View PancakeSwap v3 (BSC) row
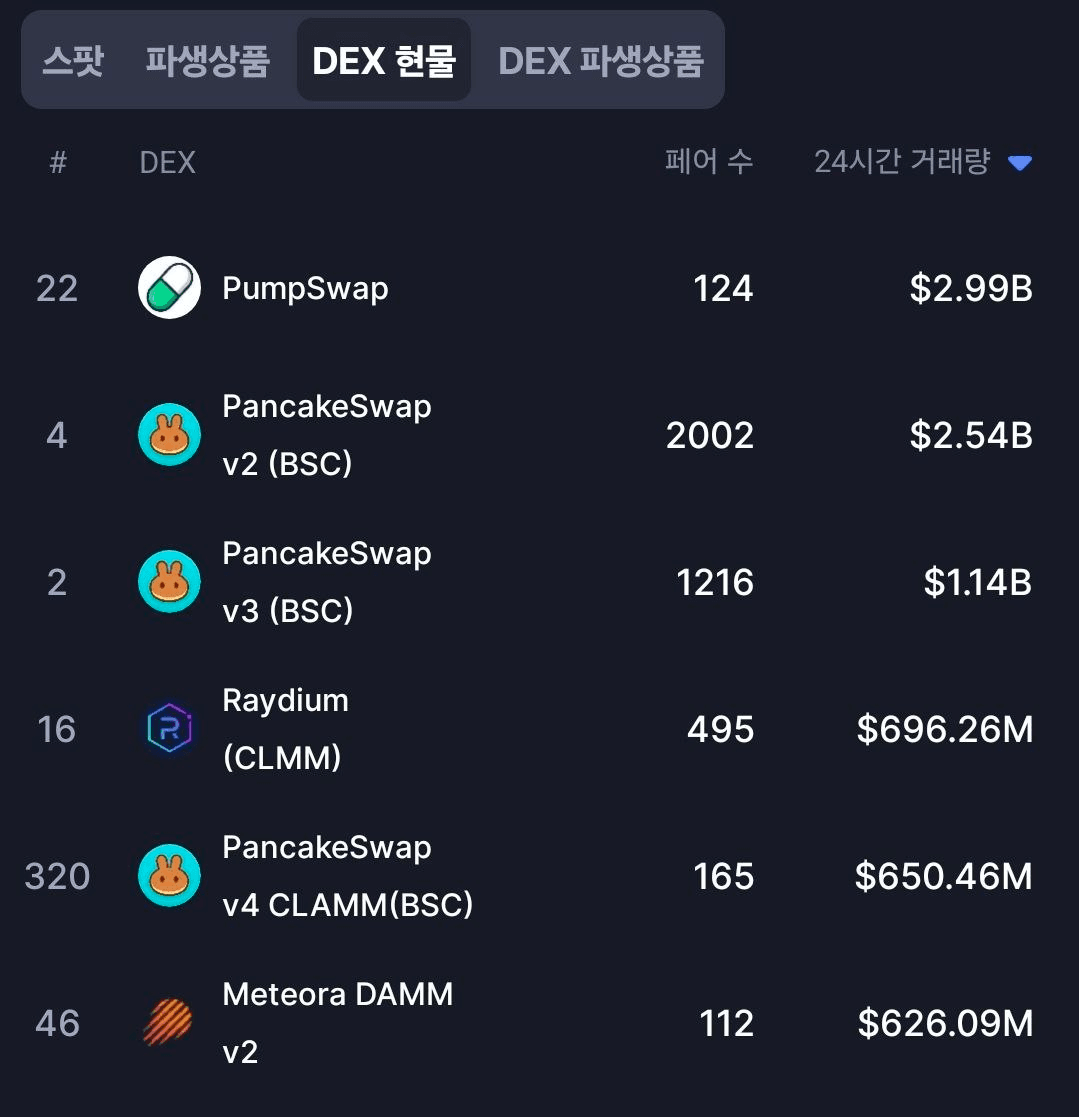The height and width of the screenshot is (1117, 1079). [x=326, y=582]
